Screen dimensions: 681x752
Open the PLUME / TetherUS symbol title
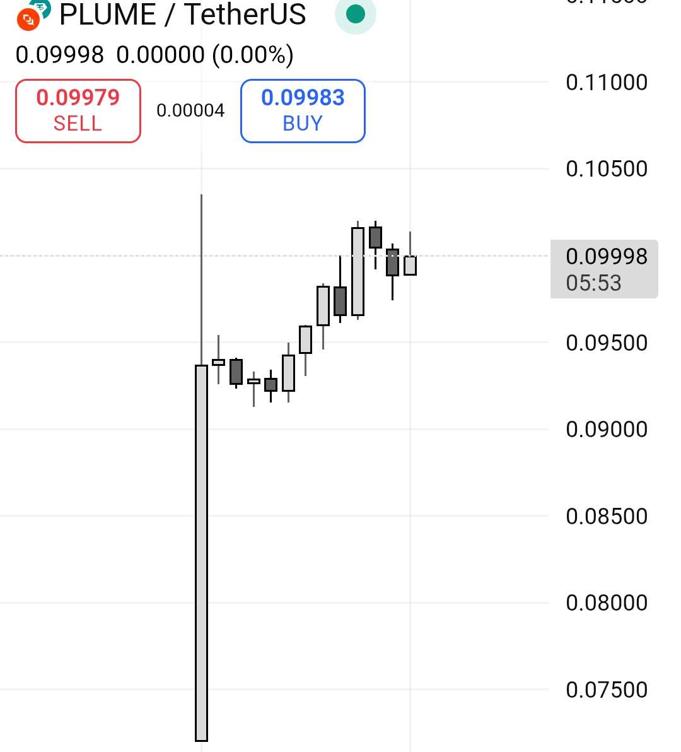[182, 15]
